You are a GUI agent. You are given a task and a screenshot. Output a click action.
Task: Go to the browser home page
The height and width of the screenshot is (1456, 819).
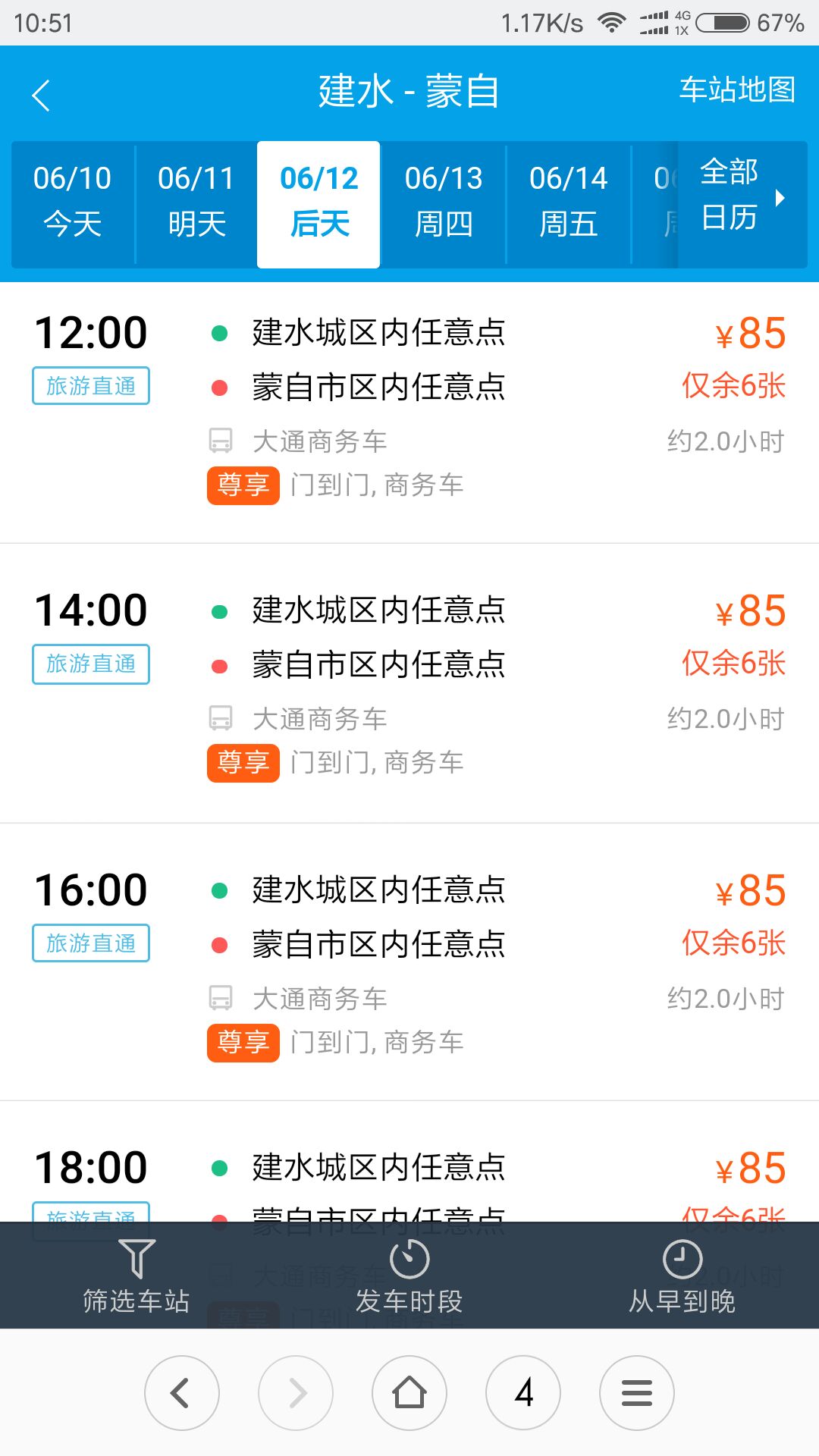409,1393
